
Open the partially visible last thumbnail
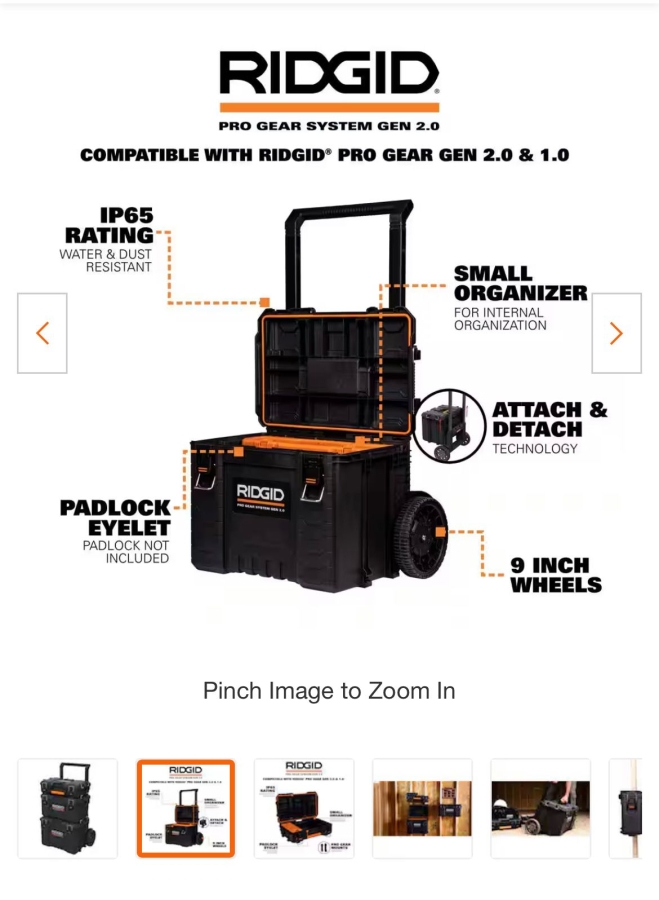pos(628,808)
